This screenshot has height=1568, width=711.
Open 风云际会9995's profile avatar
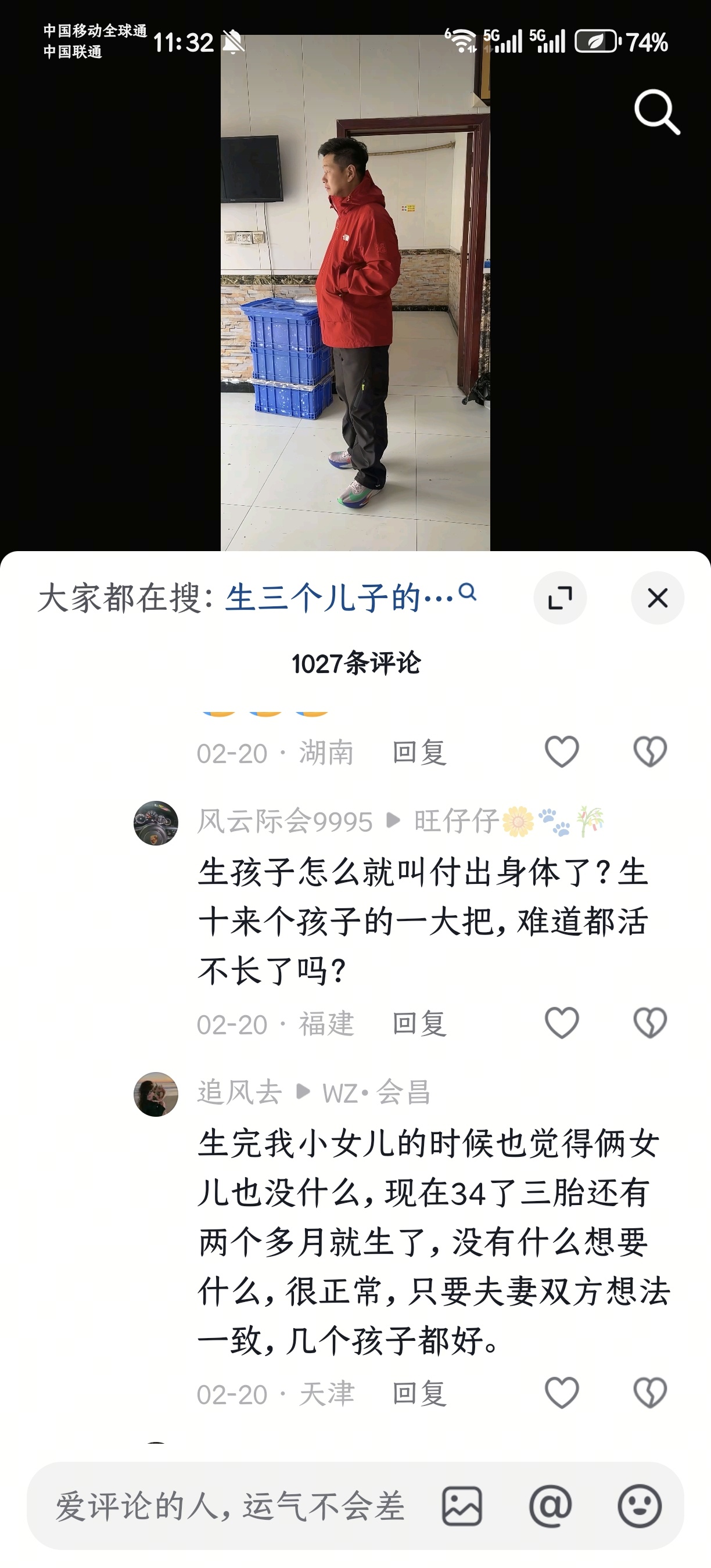(156, 823)
